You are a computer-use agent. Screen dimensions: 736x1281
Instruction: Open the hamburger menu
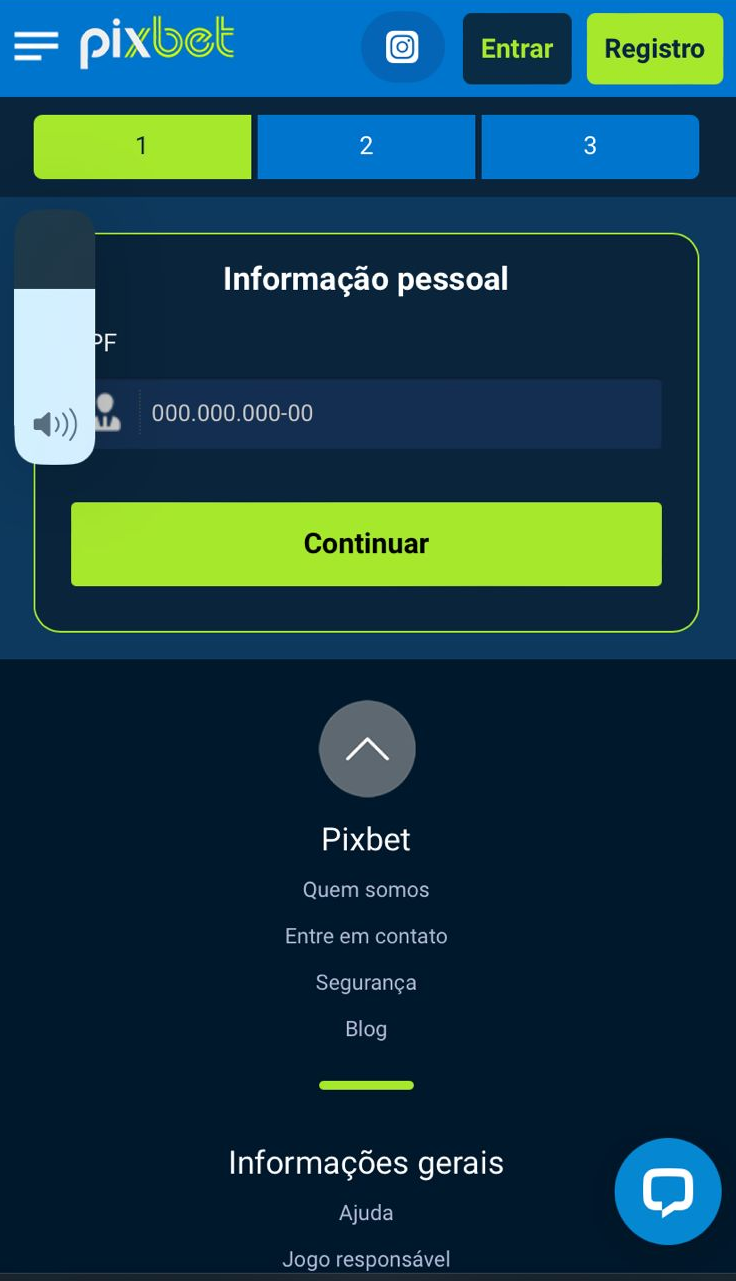point(36,46)
